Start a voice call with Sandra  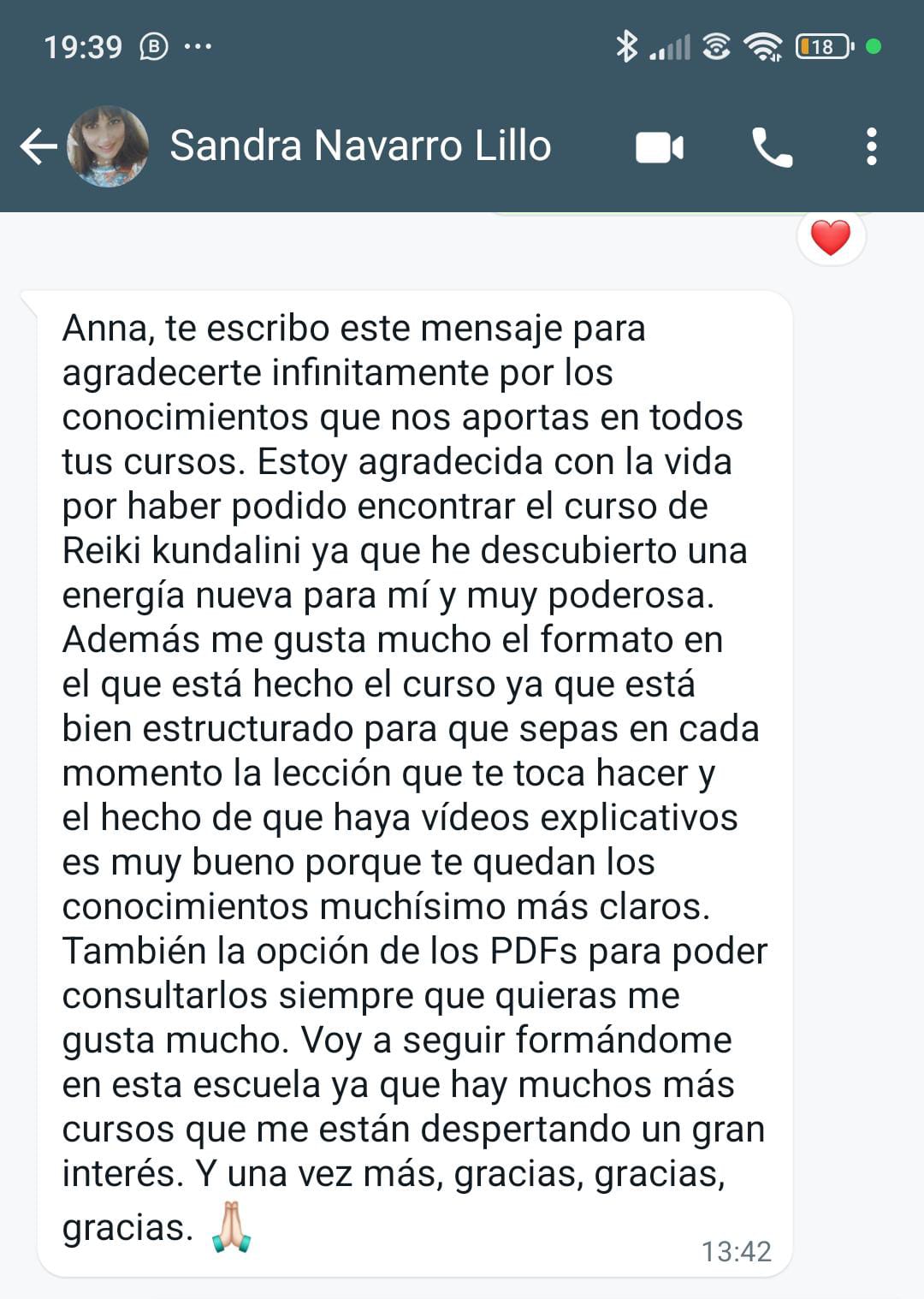(x=772, y=147)
